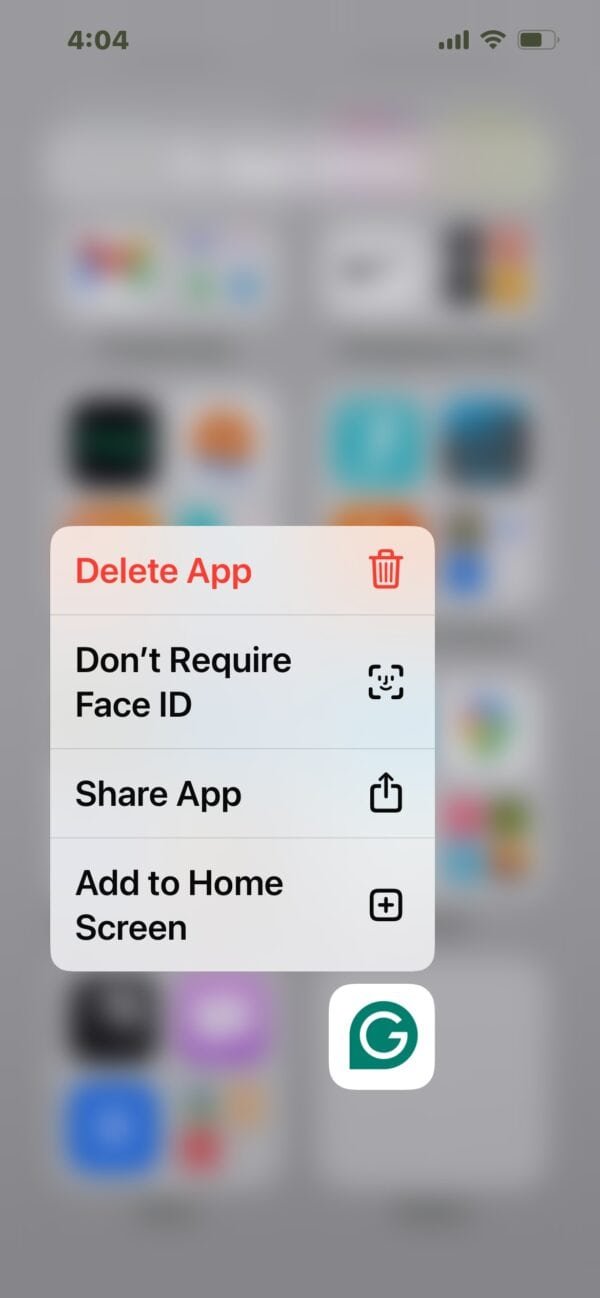Select Delete App from the menu
This screenshot has height=1298, width=600.
(x=241, y=571)
